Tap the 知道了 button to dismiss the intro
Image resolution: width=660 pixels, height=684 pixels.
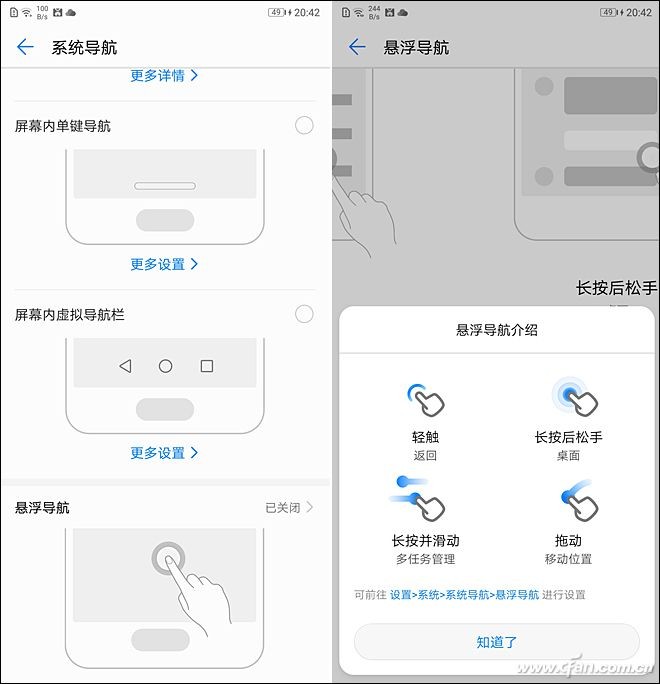(496, 642)
